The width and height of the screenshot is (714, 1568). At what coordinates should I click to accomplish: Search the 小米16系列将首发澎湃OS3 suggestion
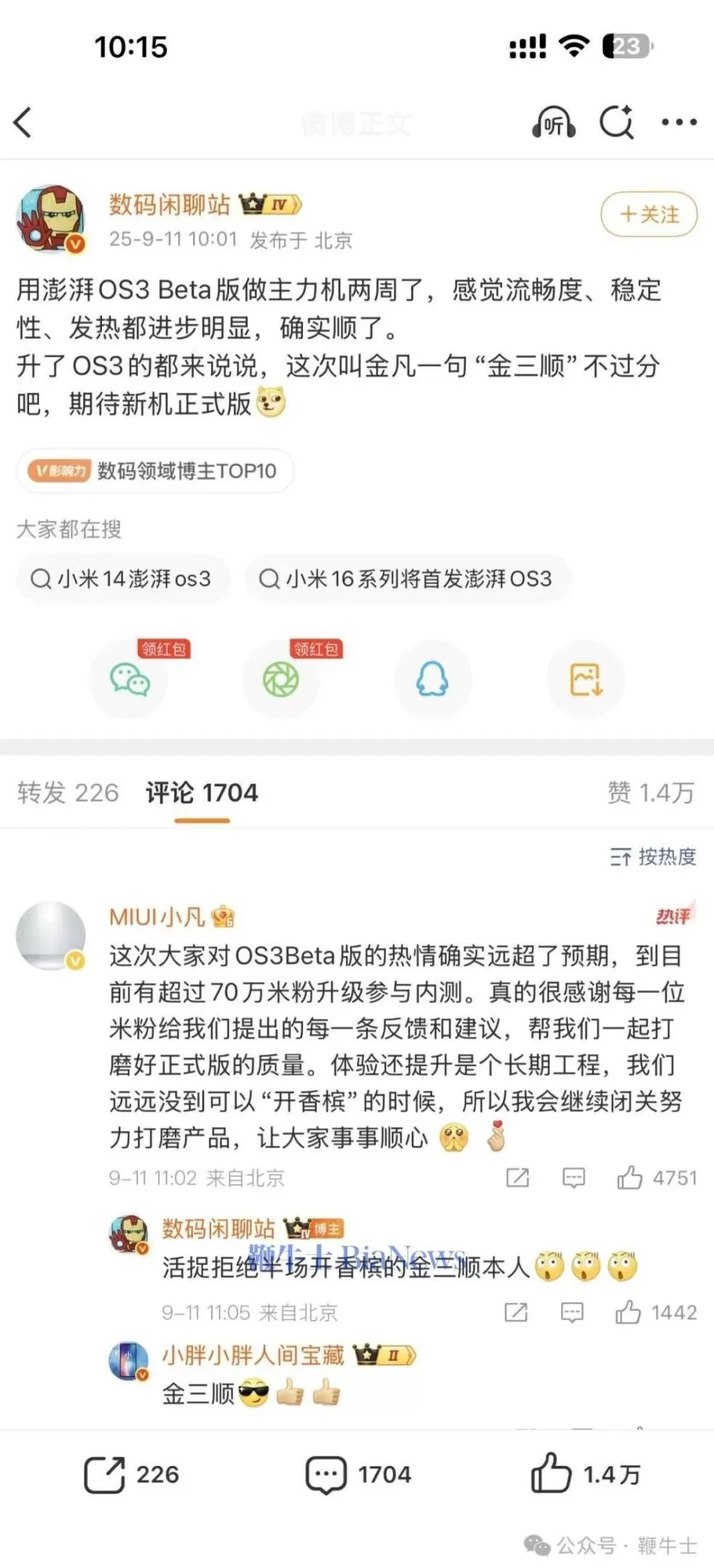[408, 579]
